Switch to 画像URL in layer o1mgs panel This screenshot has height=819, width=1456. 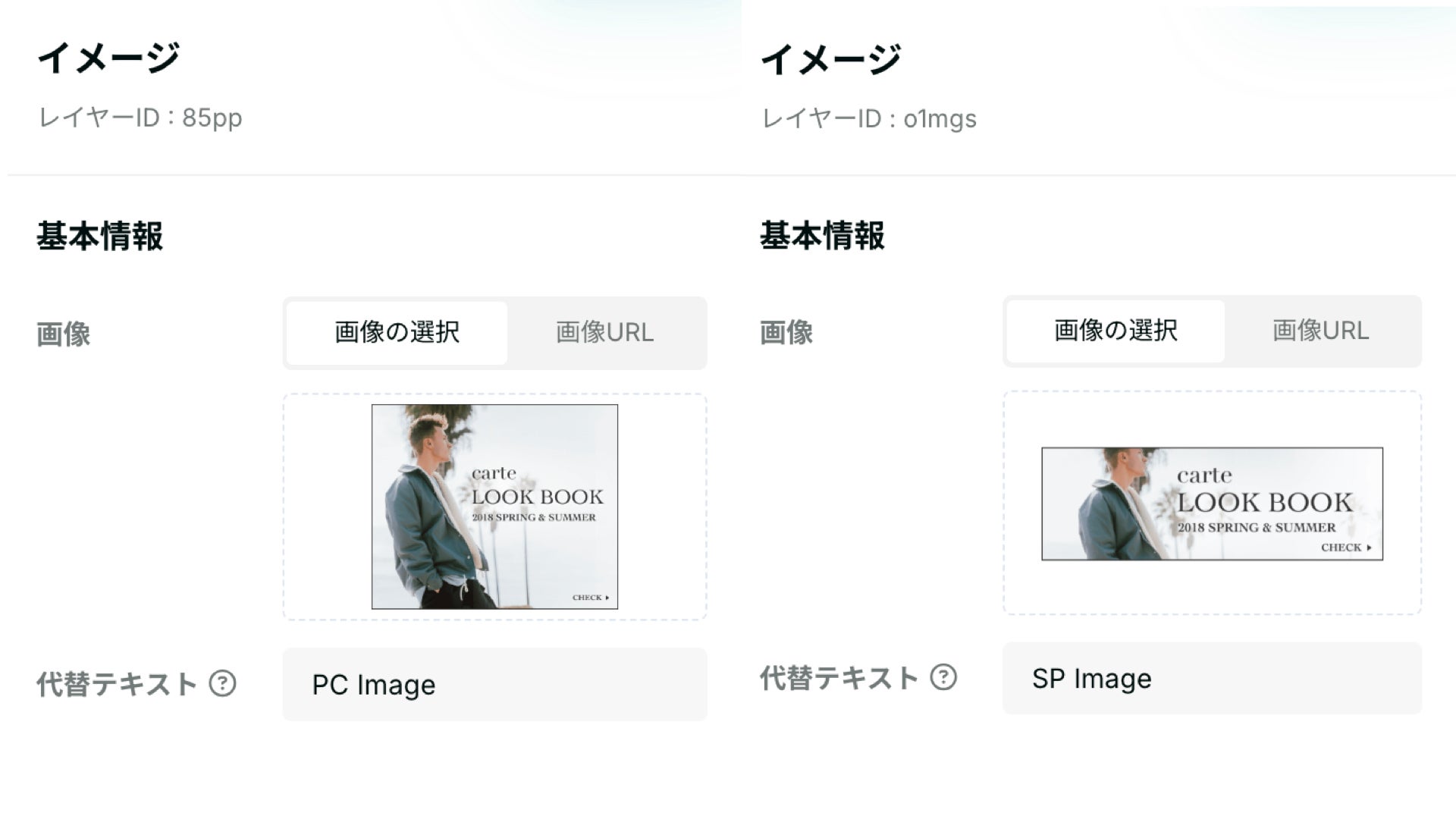coord(1321,331)
